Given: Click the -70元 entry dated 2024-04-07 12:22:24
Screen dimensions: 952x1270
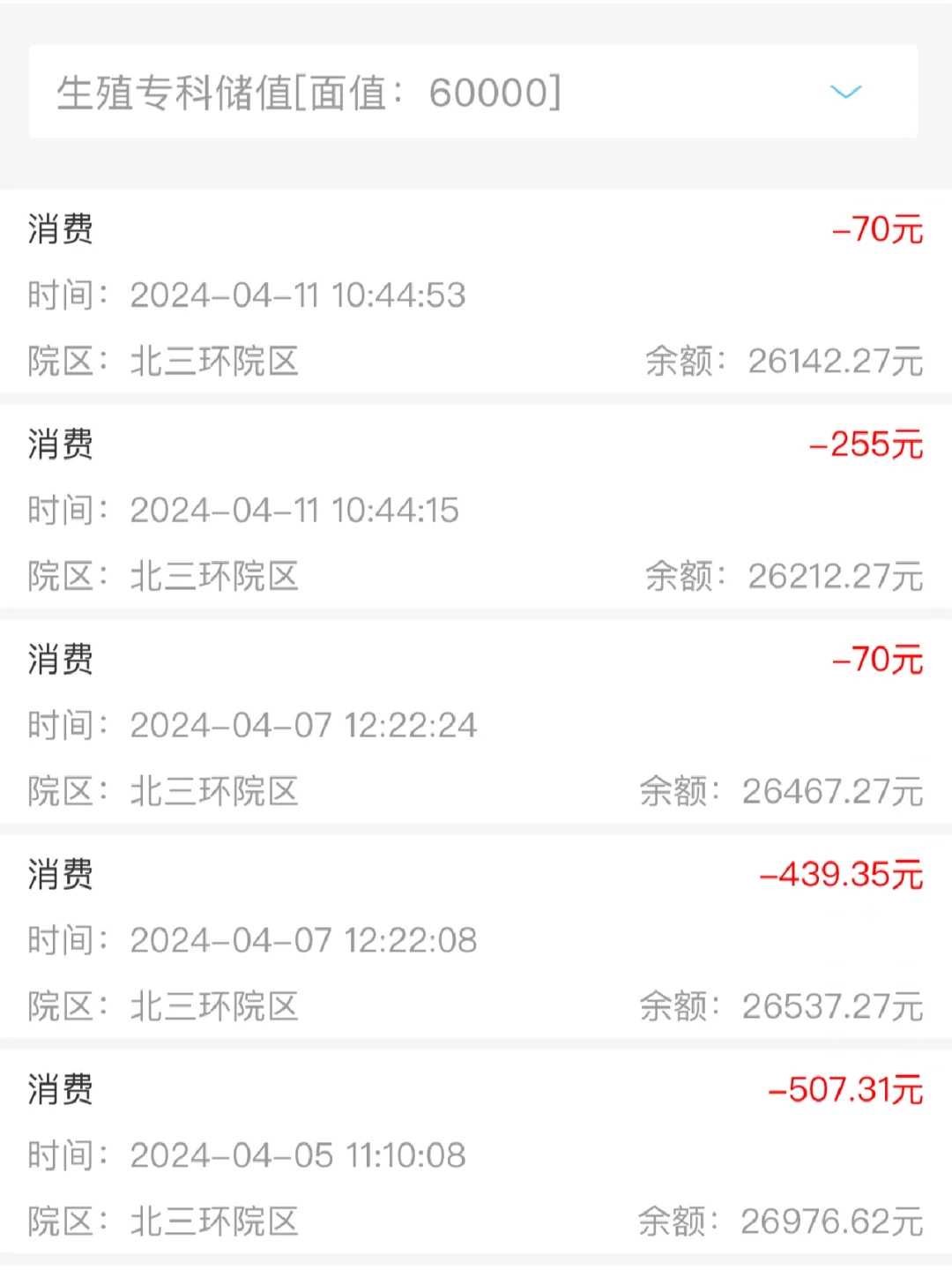Looking at the screenshot, I should 476,725.
